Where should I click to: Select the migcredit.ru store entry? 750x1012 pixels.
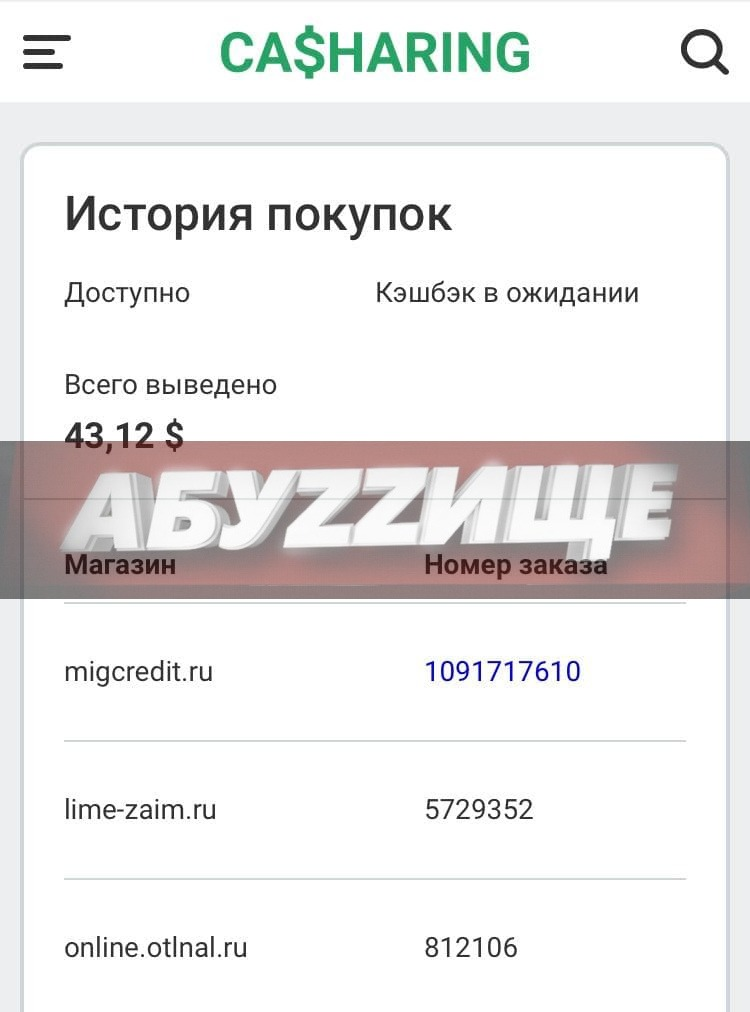[140, 671]
